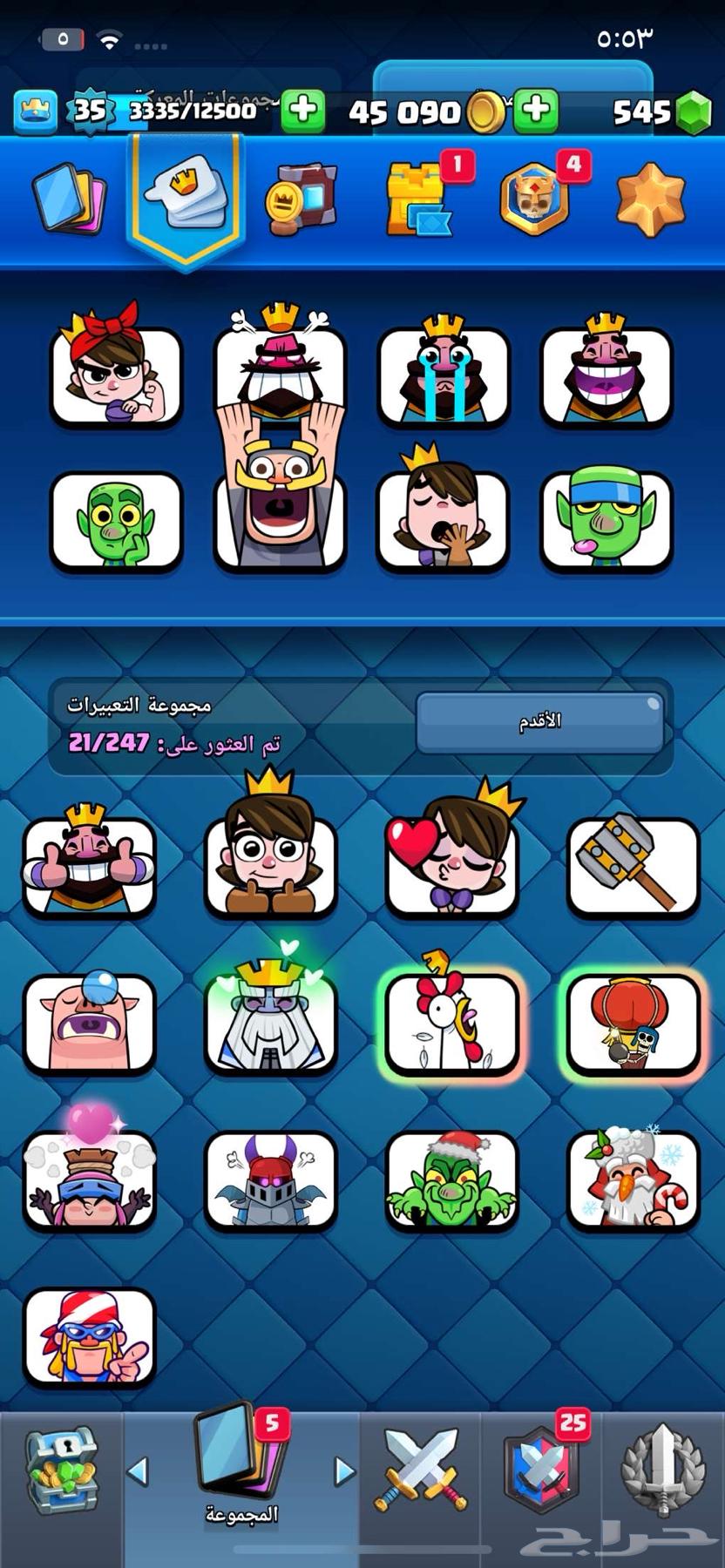Open the clan shield tab with badge 25

(540, 1472)
